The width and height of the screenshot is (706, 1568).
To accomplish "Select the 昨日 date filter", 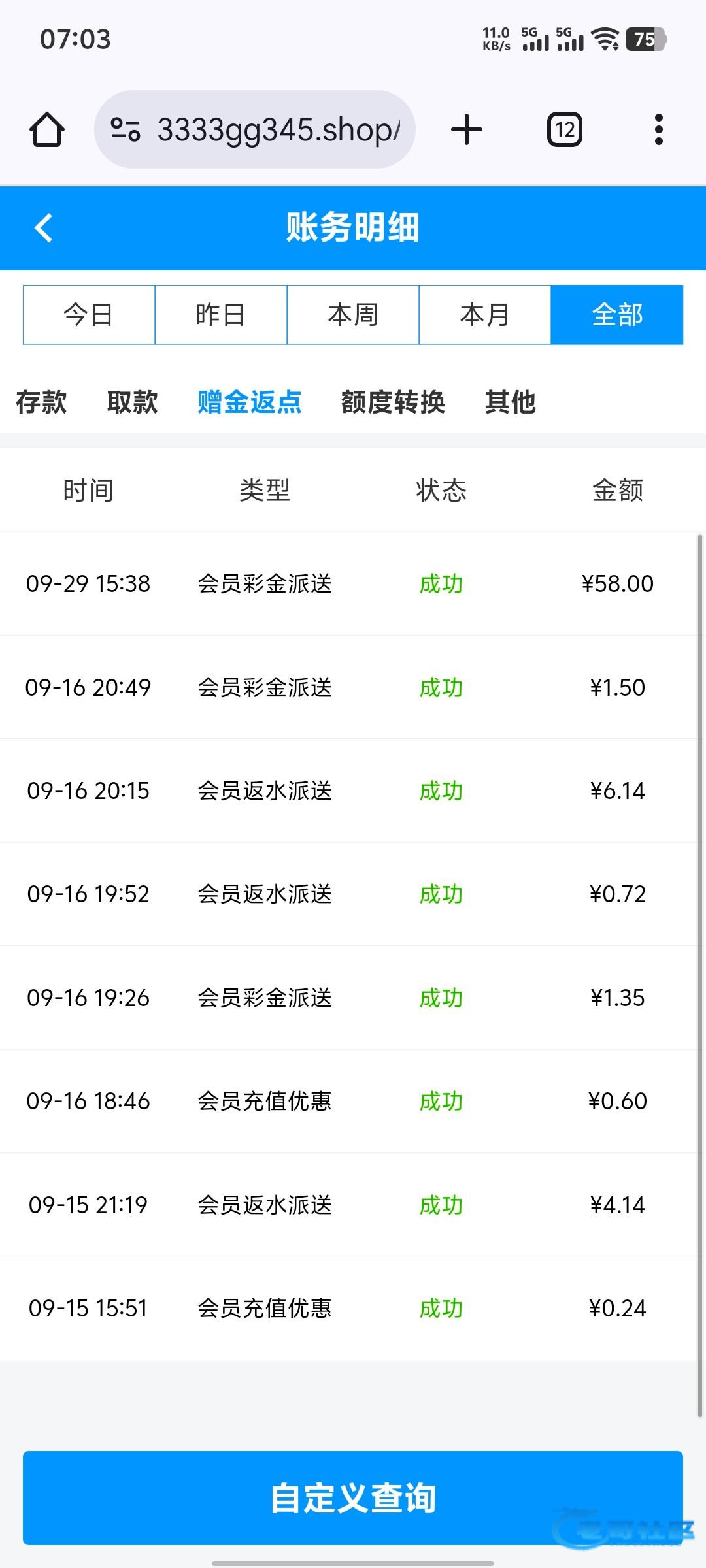I will click(x=221, y=315).
